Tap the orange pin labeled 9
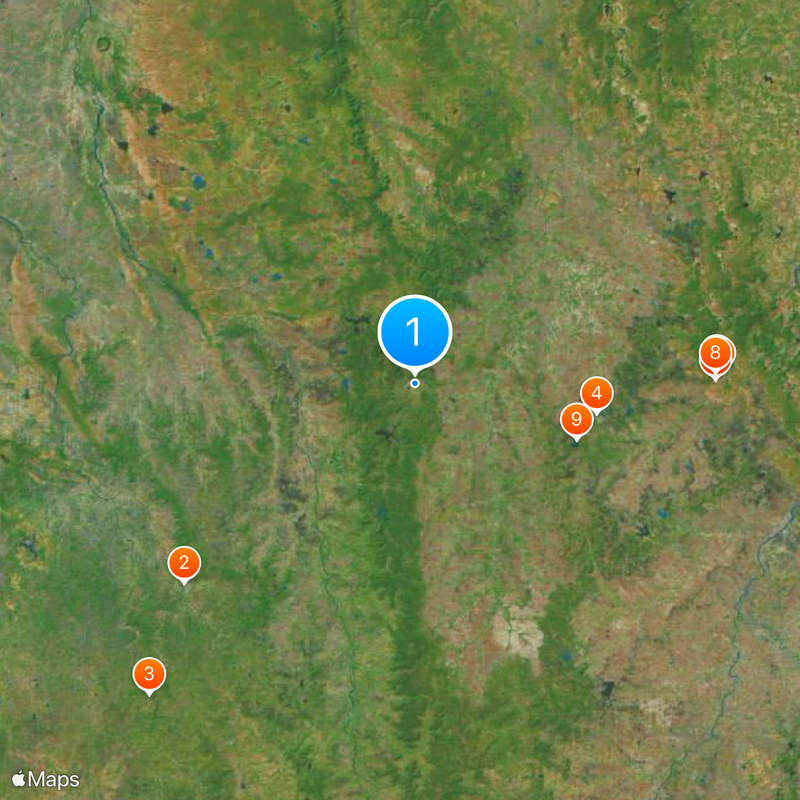 coord(576,419)
